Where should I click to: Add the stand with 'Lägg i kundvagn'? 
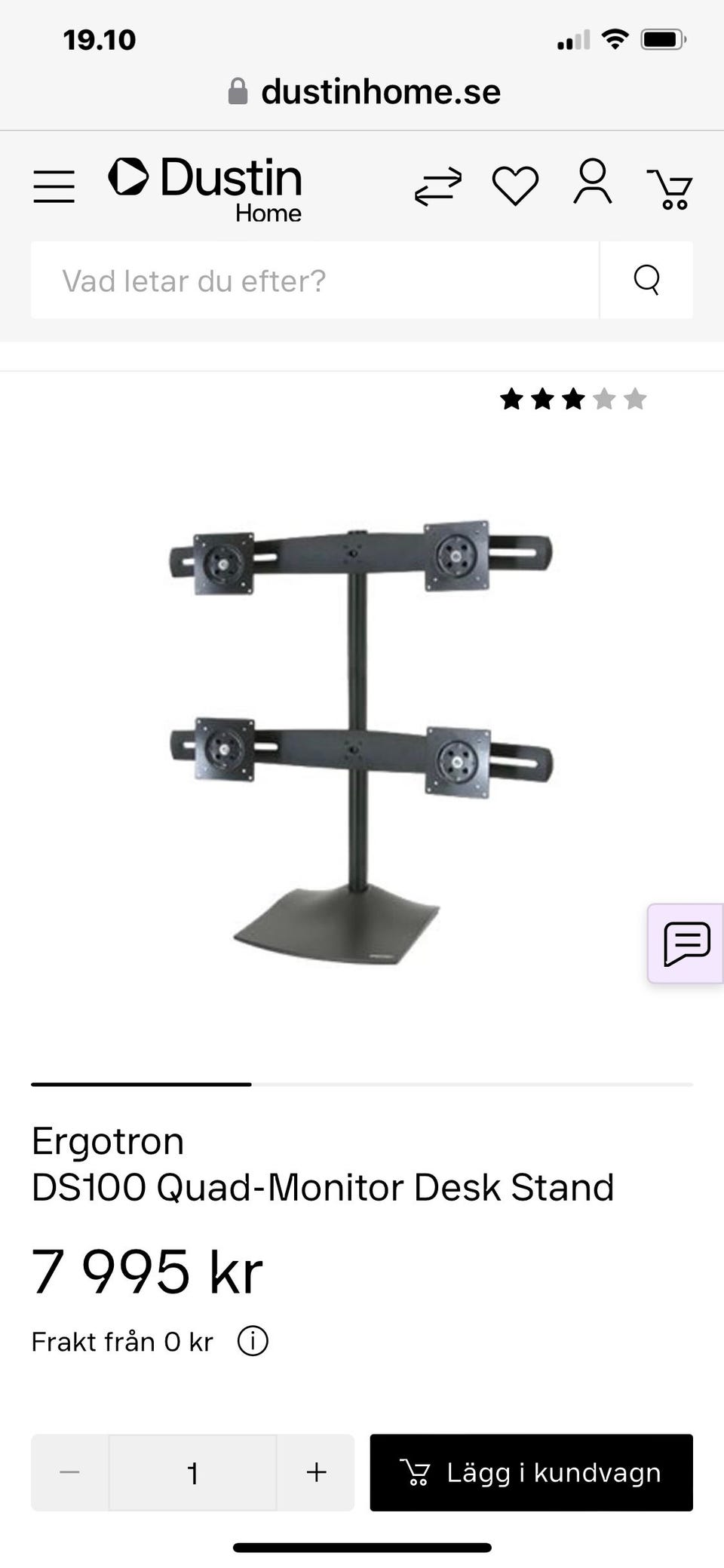531,1472
